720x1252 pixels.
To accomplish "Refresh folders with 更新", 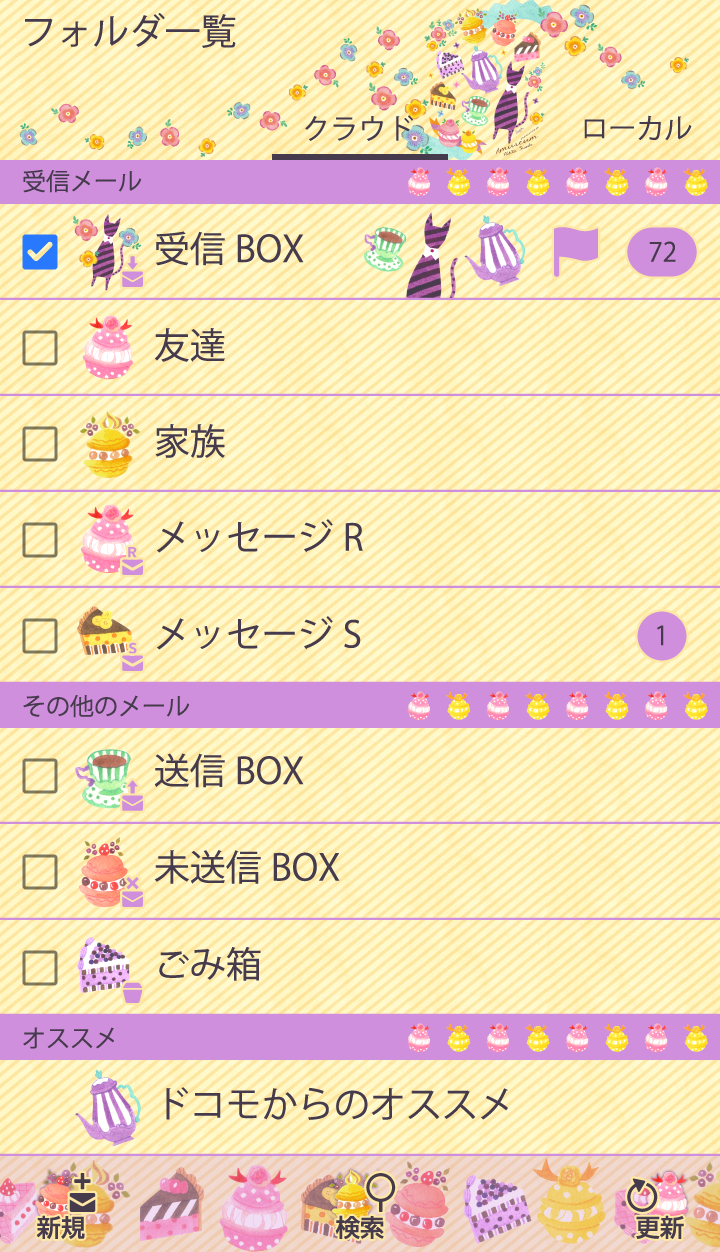I will click(x=658, y=1210).
